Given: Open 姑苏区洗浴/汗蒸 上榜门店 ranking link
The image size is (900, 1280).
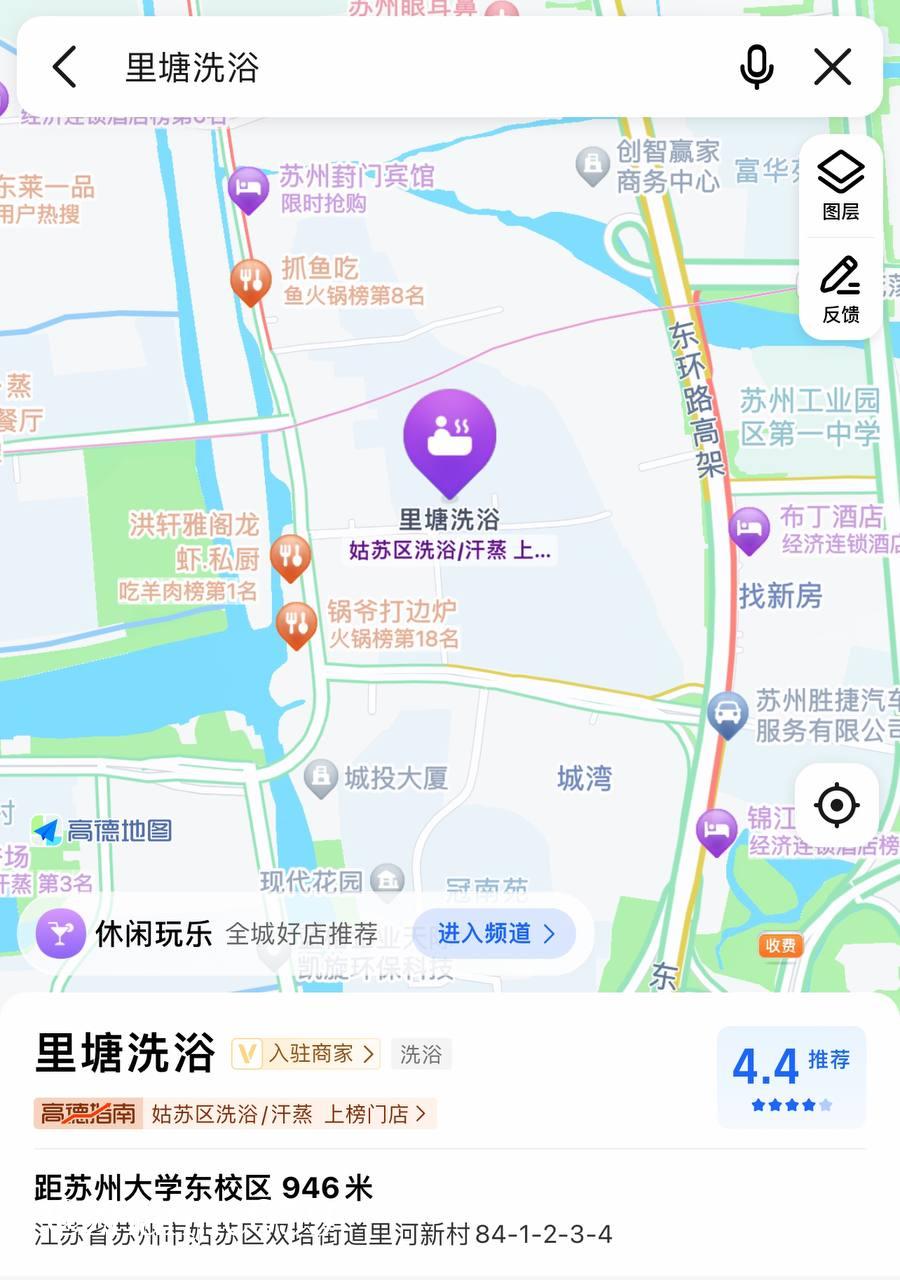Looking at the screenshot, I should tap(289, 1114).
